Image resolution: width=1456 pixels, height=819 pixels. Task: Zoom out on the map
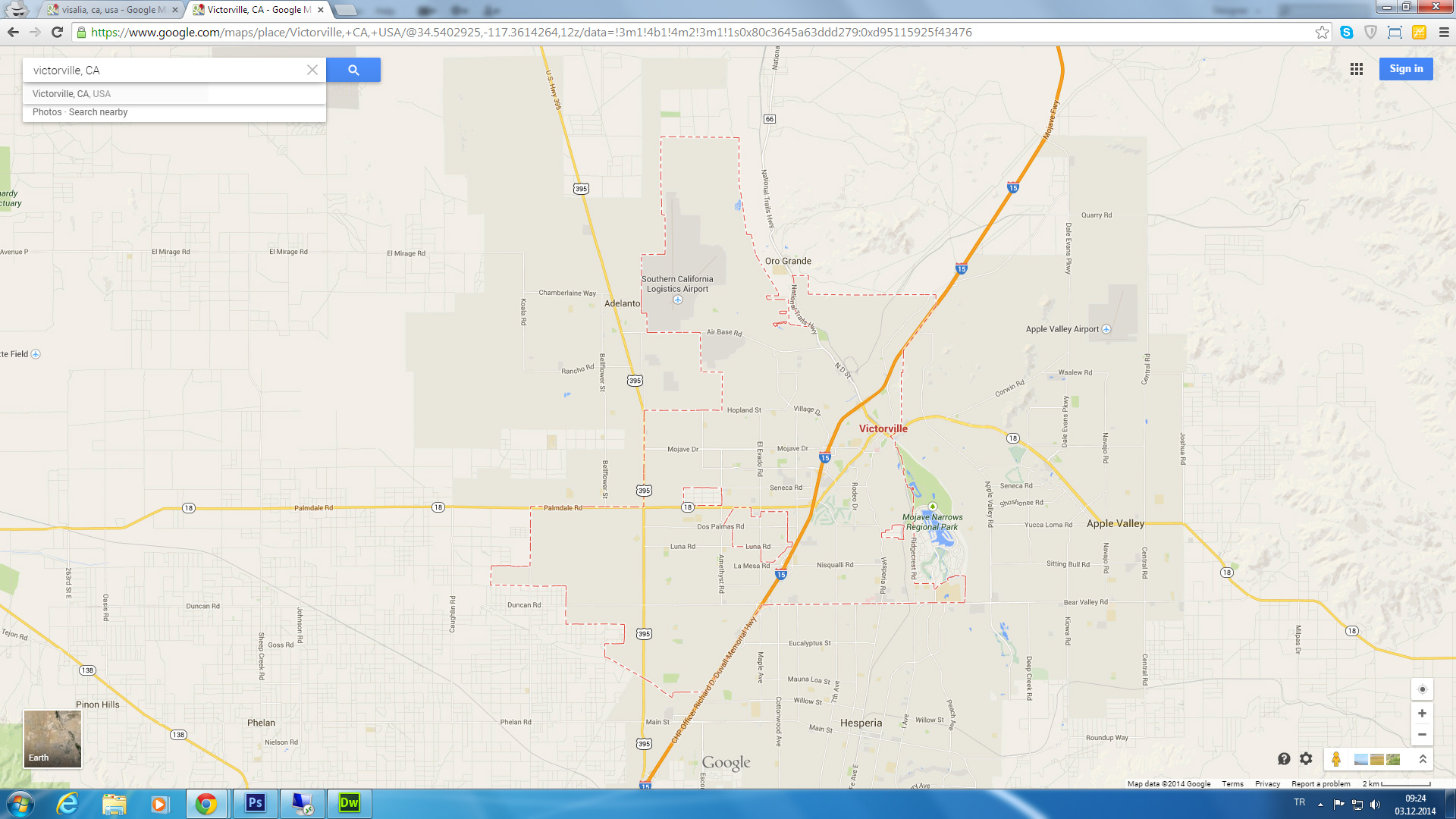point(1422,734)
